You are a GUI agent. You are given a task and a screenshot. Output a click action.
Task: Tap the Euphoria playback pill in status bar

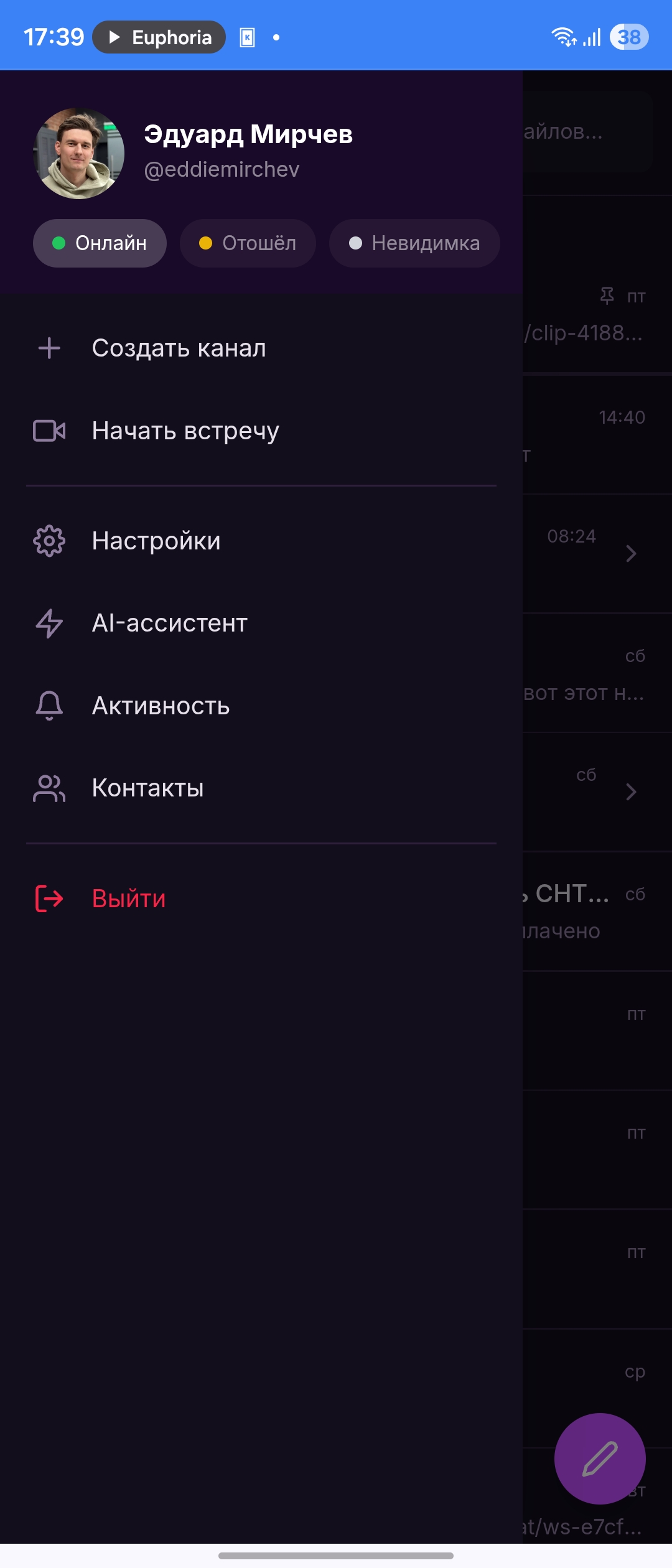(x=158, y=37)
